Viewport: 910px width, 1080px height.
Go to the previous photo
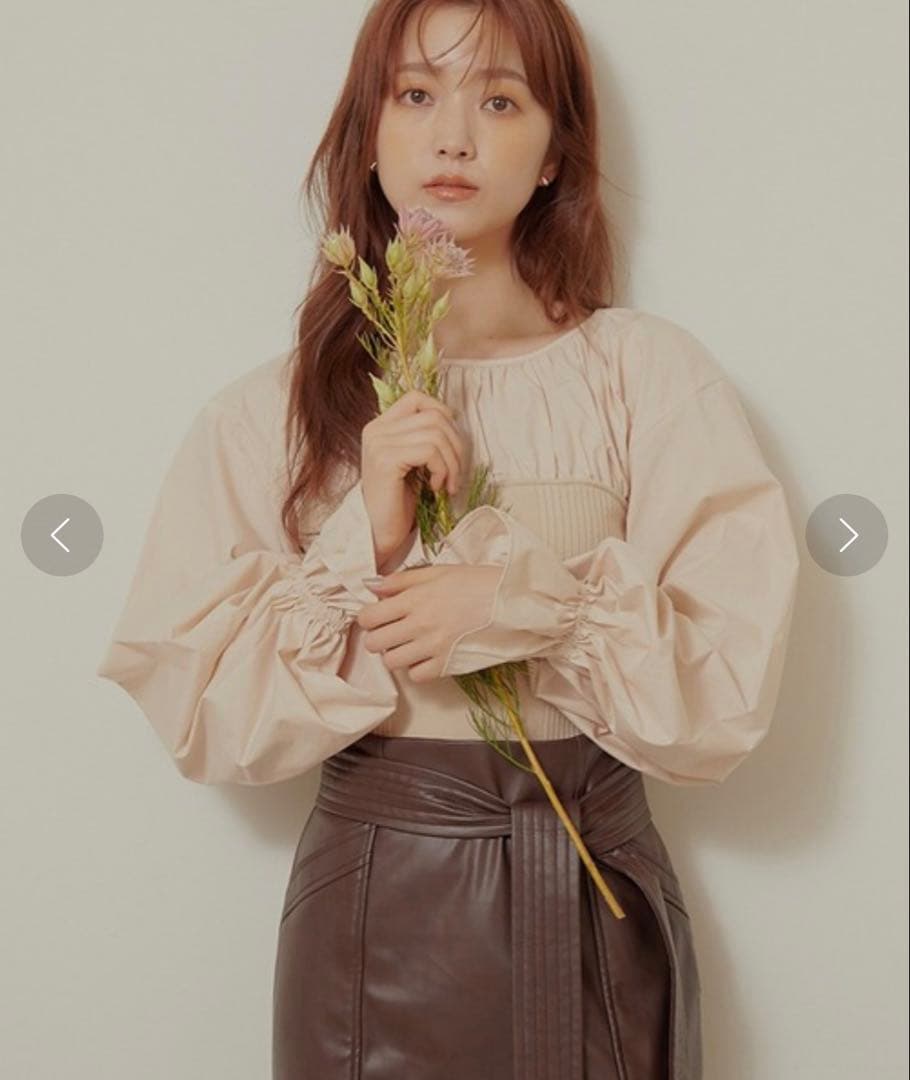click(62, 534)
